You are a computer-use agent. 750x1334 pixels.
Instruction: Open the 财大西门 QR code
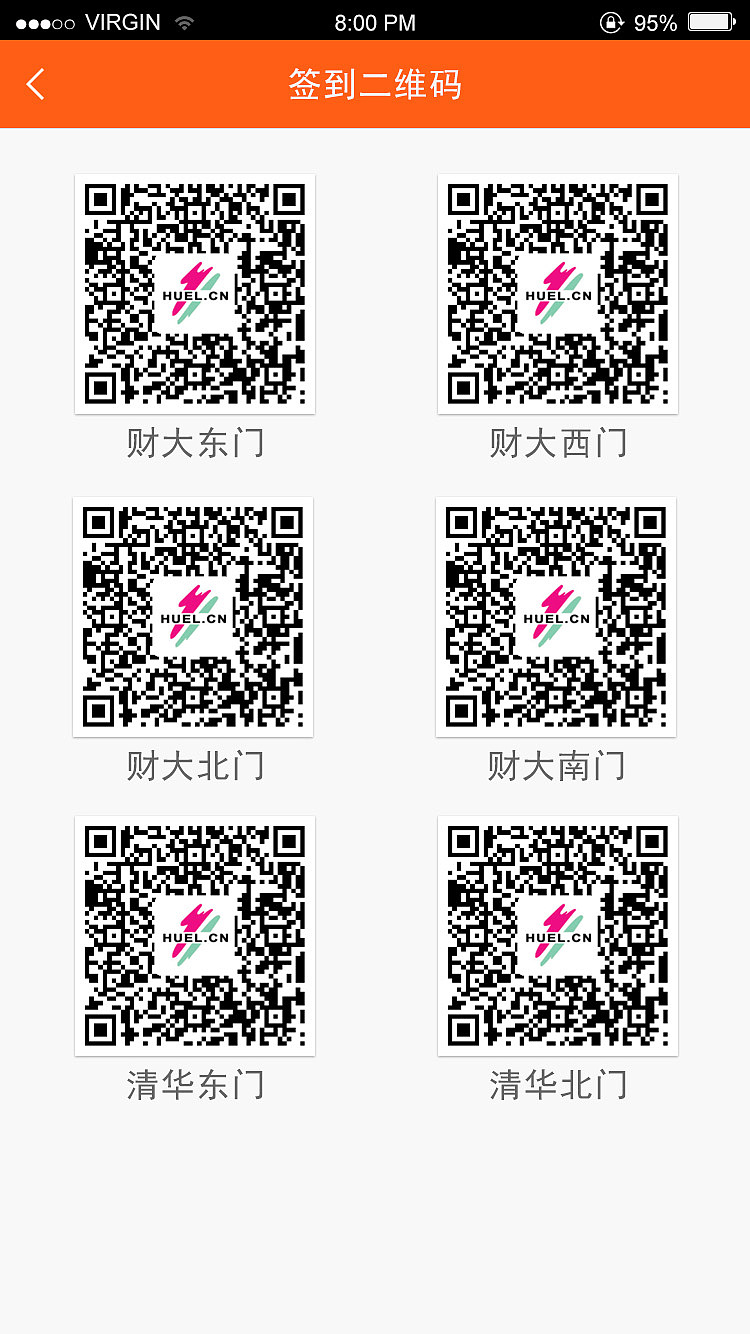(x=557, y=293)
